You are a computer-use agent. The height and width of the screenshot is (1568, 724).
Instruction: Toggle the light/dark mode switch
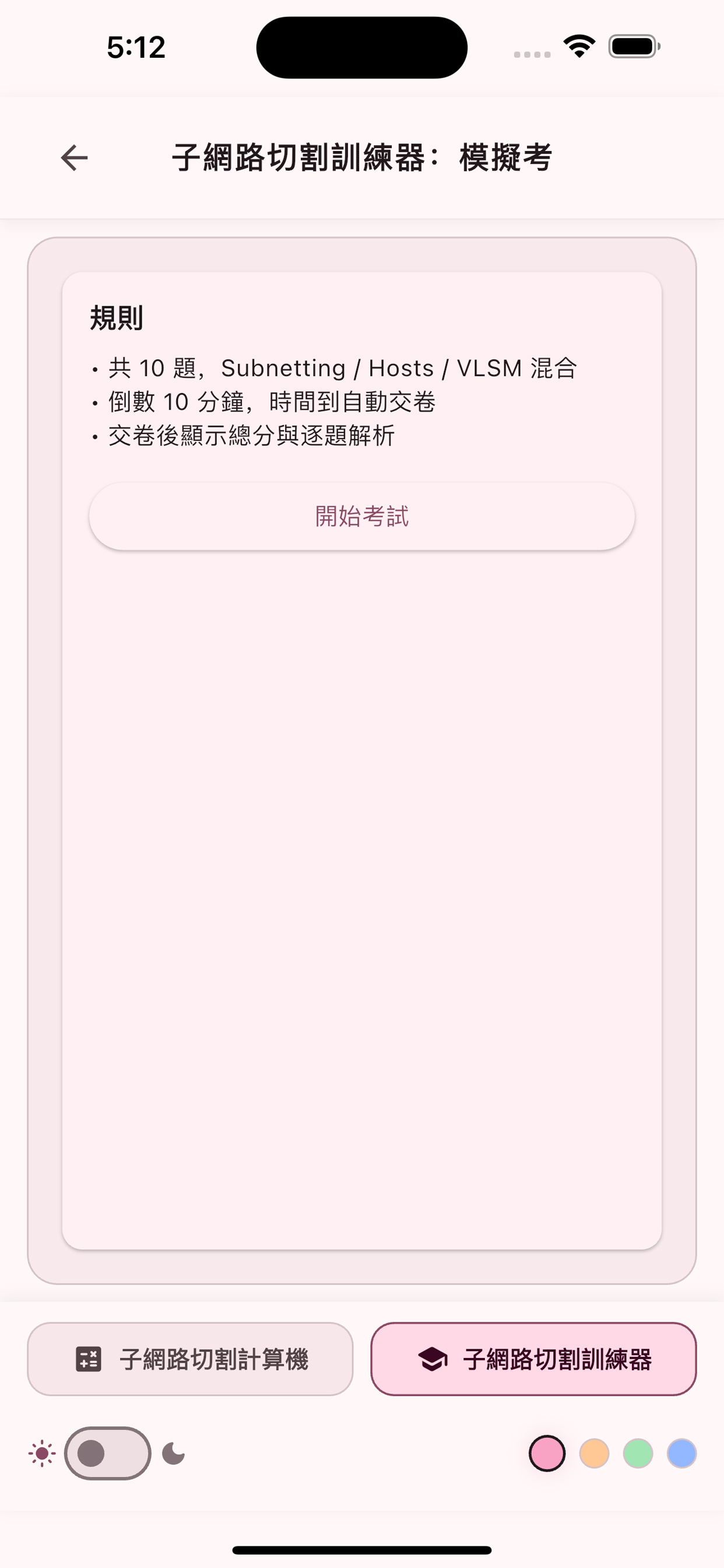[108, 1454]
